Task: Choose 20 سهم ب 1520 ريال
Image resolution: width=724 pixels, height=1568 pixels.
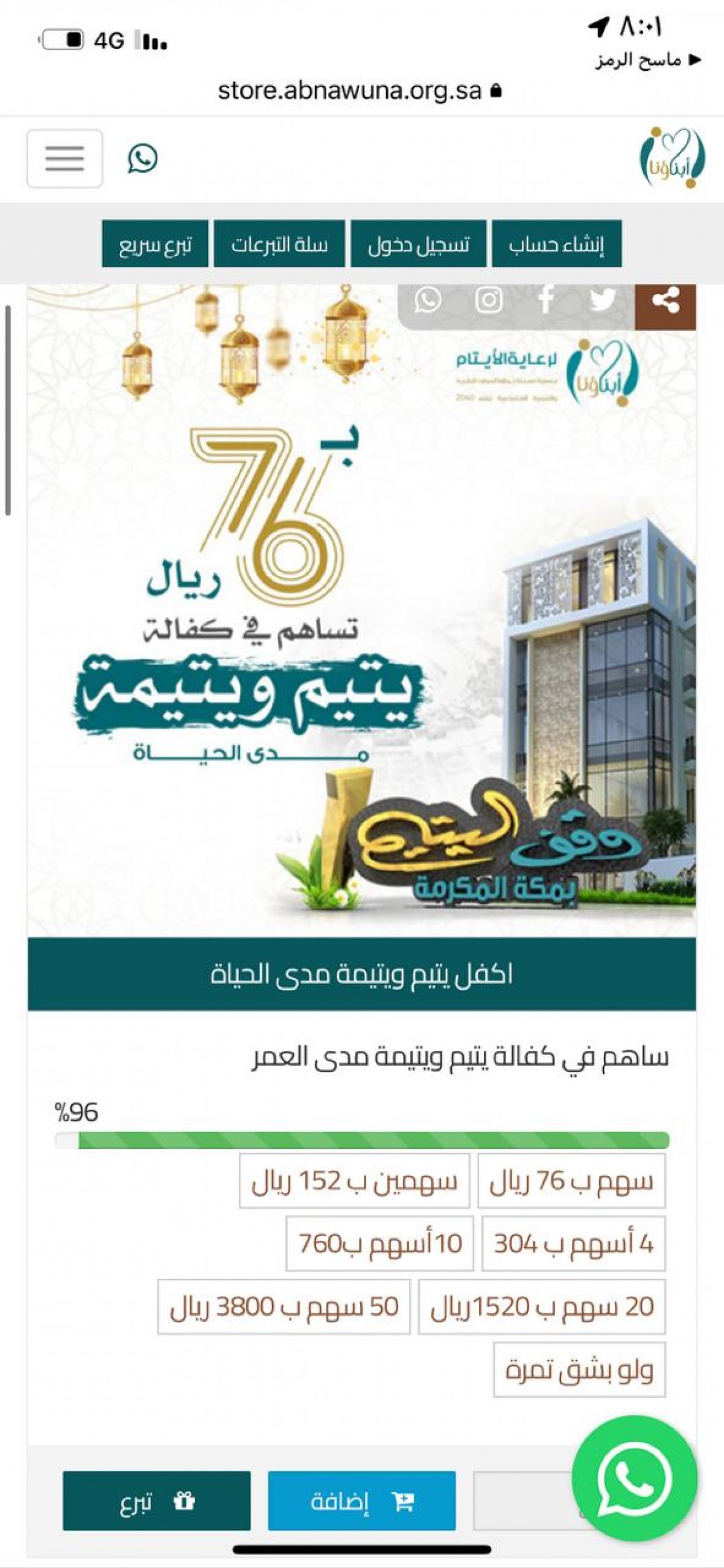Action: click(542, 1306)
